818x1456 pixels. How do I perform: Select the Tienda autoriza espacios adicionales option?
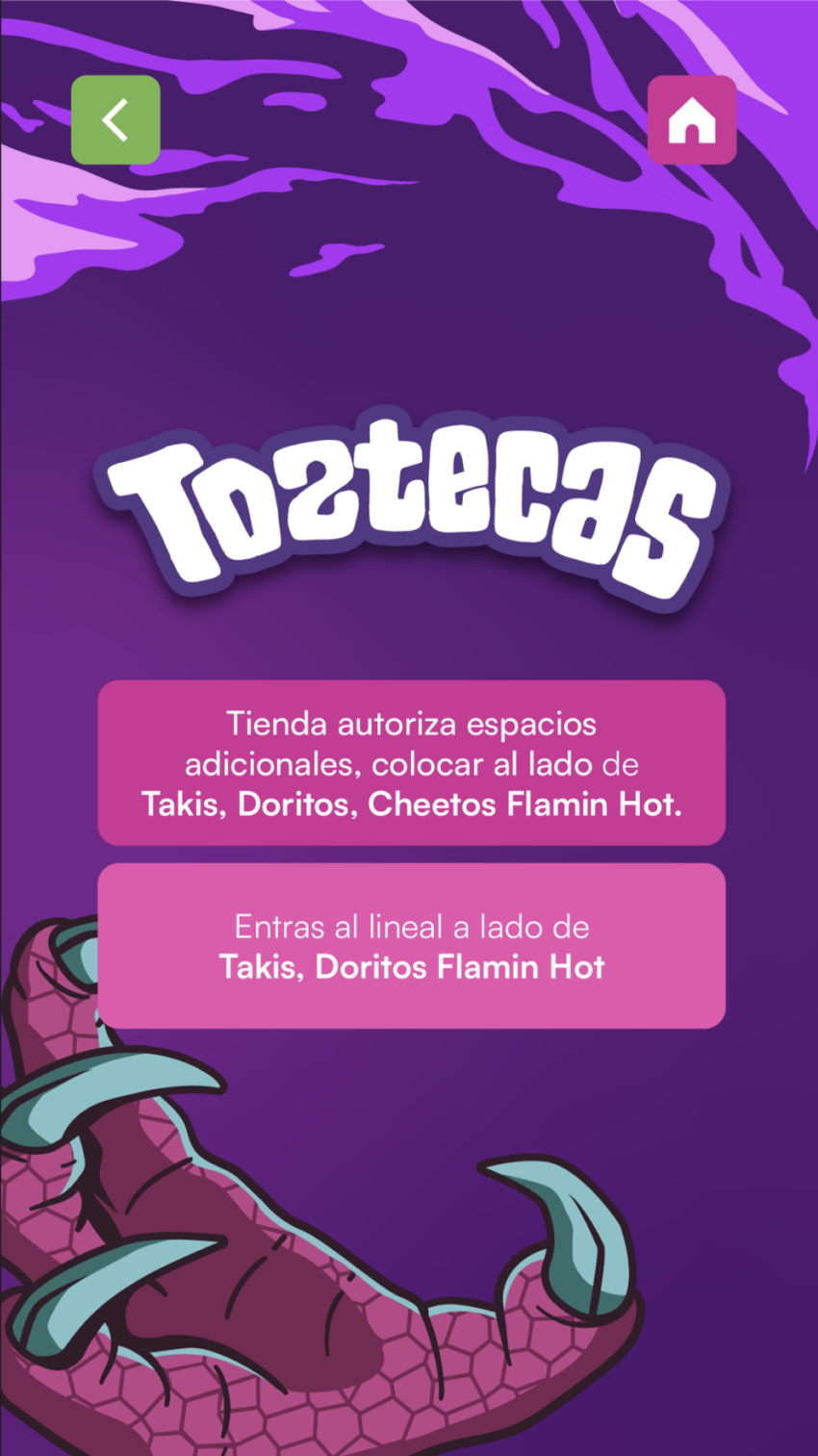point(411,763)
